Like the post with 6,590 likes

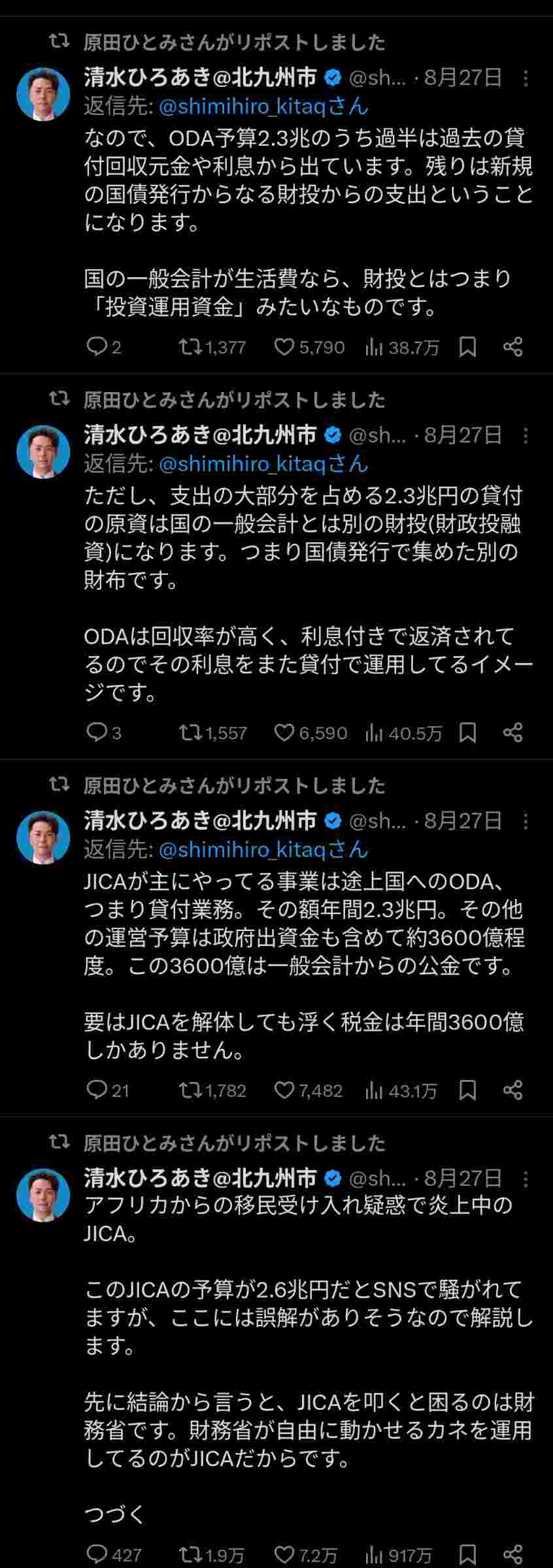[x=284, y=732]
